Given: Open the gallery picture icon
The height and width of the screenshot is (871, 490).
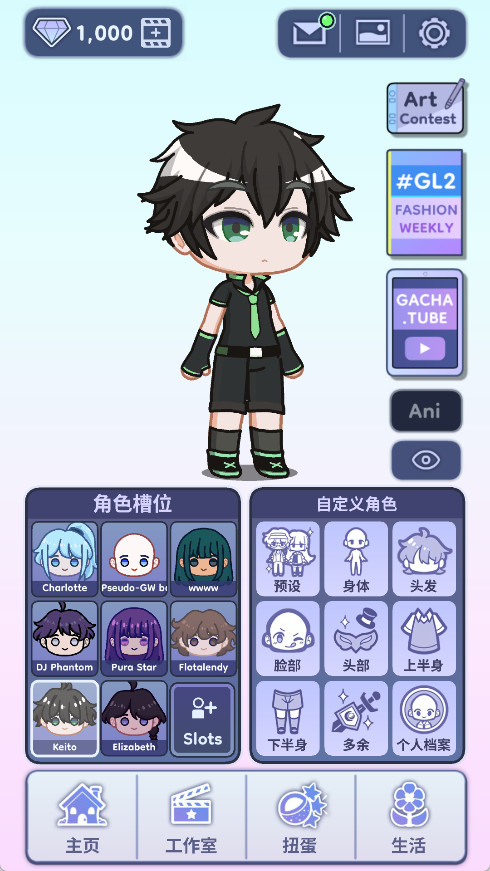Looking at the screenshot, I should (x=372, y=33).
